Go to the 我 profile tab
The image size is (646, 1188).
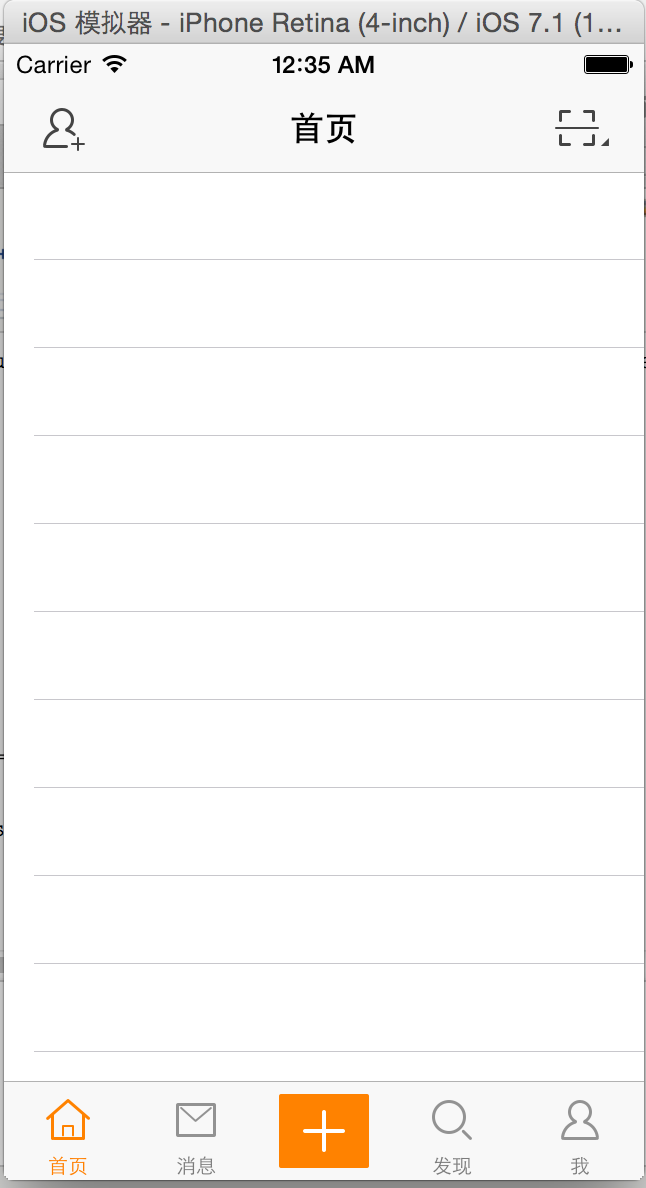[x=580, y=1136]
